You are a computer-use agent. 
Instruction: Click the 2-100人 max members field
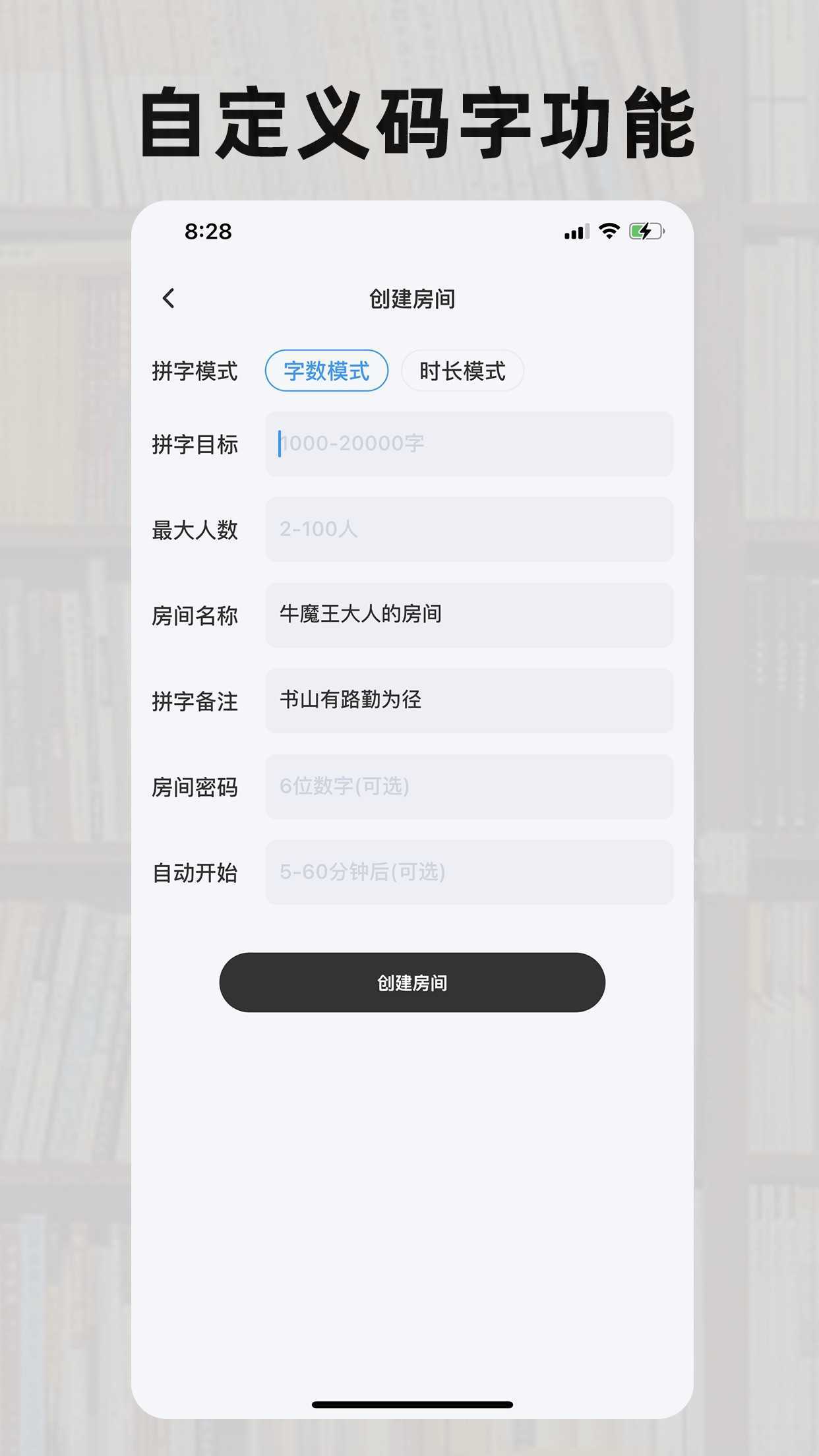pyautogui.click(x=468, y=530)
